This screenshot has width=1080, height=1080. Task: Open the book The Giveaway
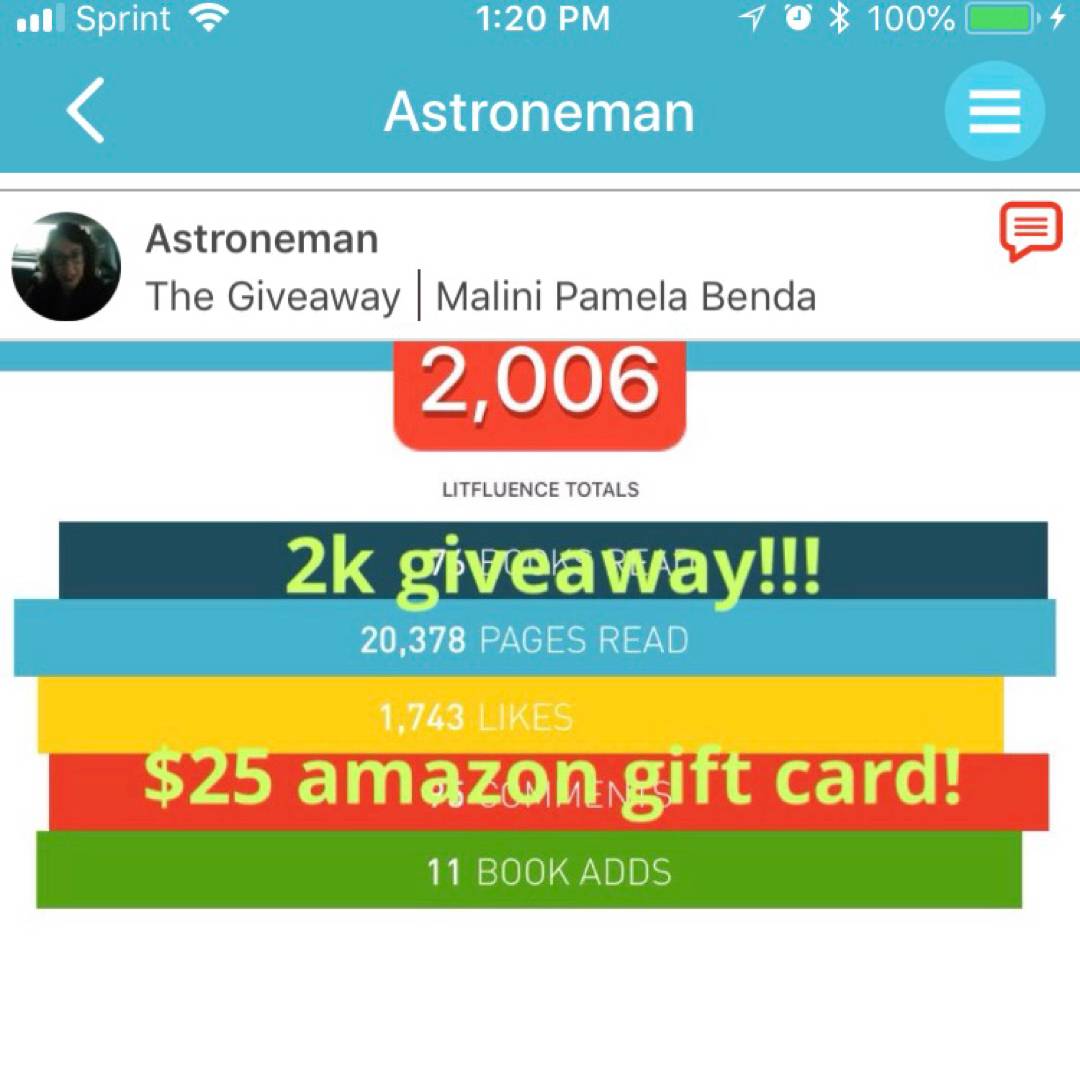tap(273, 297)
